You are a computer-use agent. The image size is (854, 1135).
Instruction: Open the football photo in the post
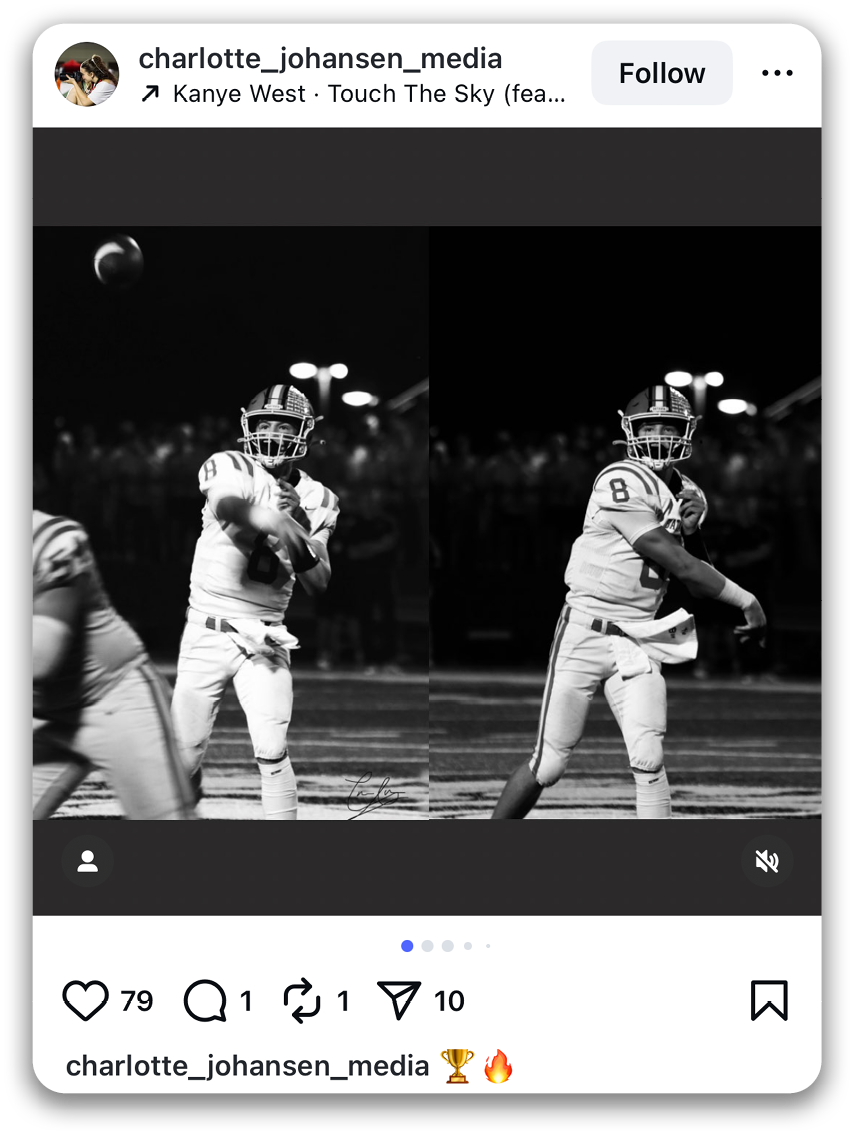tap(427, 522)
